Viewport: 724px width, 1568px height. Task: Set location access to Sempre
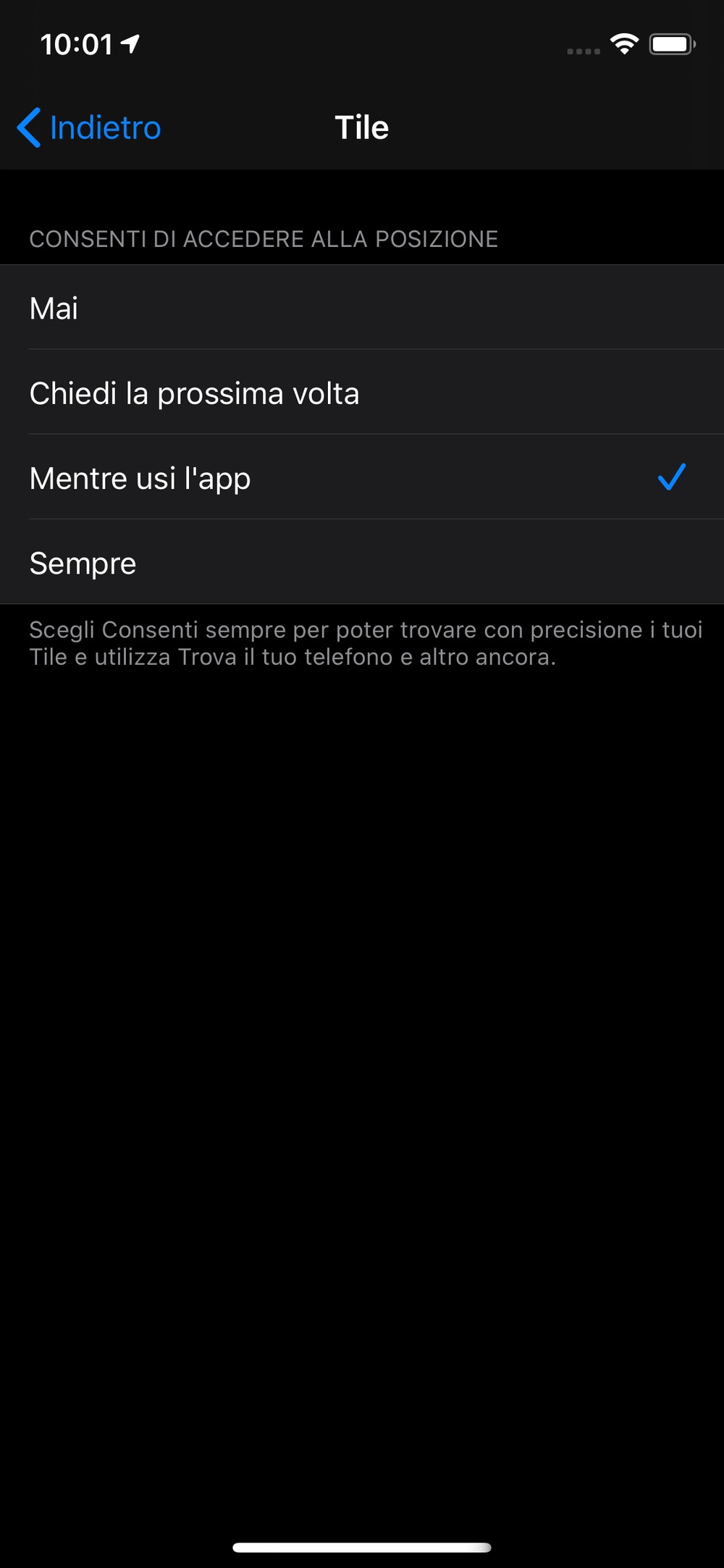362,563
